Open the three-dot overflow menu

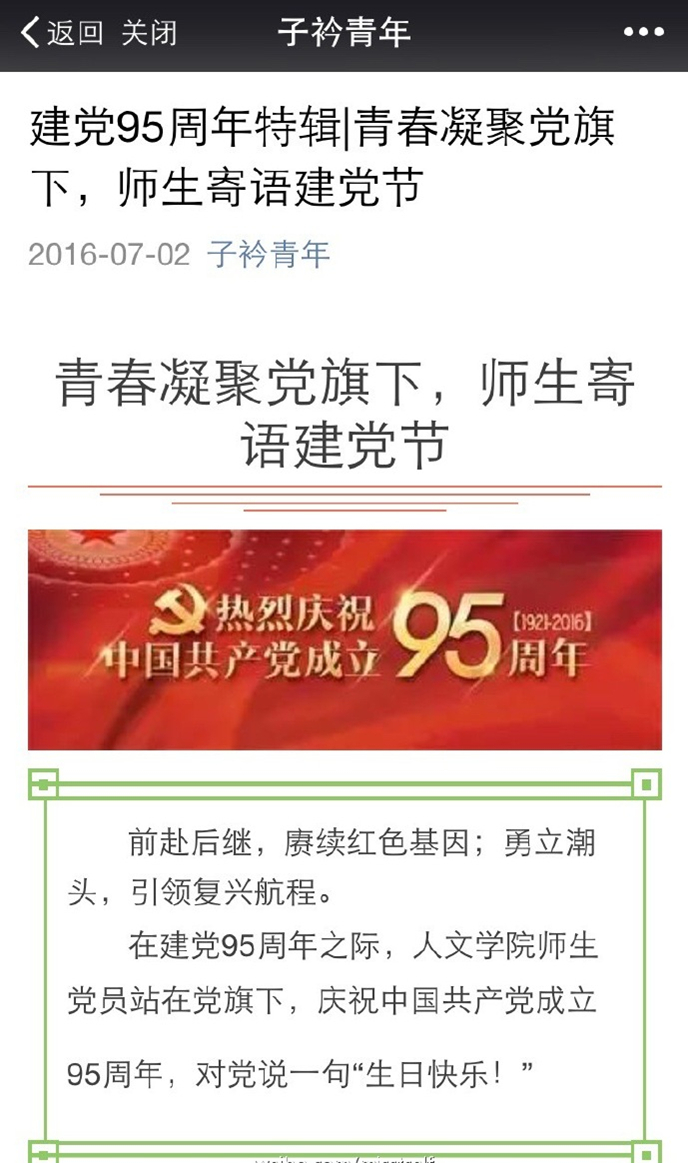[x=643, y=33]
